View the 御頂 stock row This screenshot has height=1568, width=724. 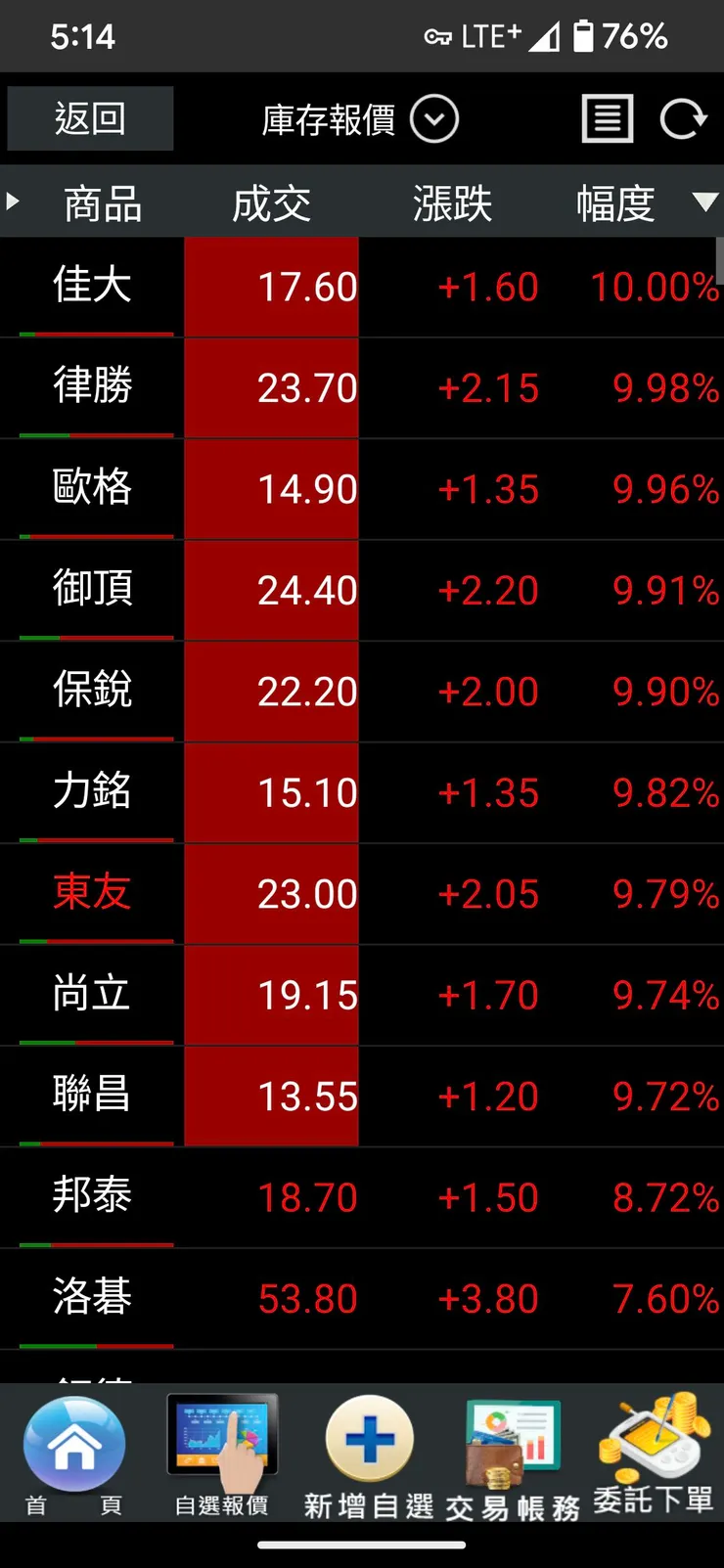(92, 589)
